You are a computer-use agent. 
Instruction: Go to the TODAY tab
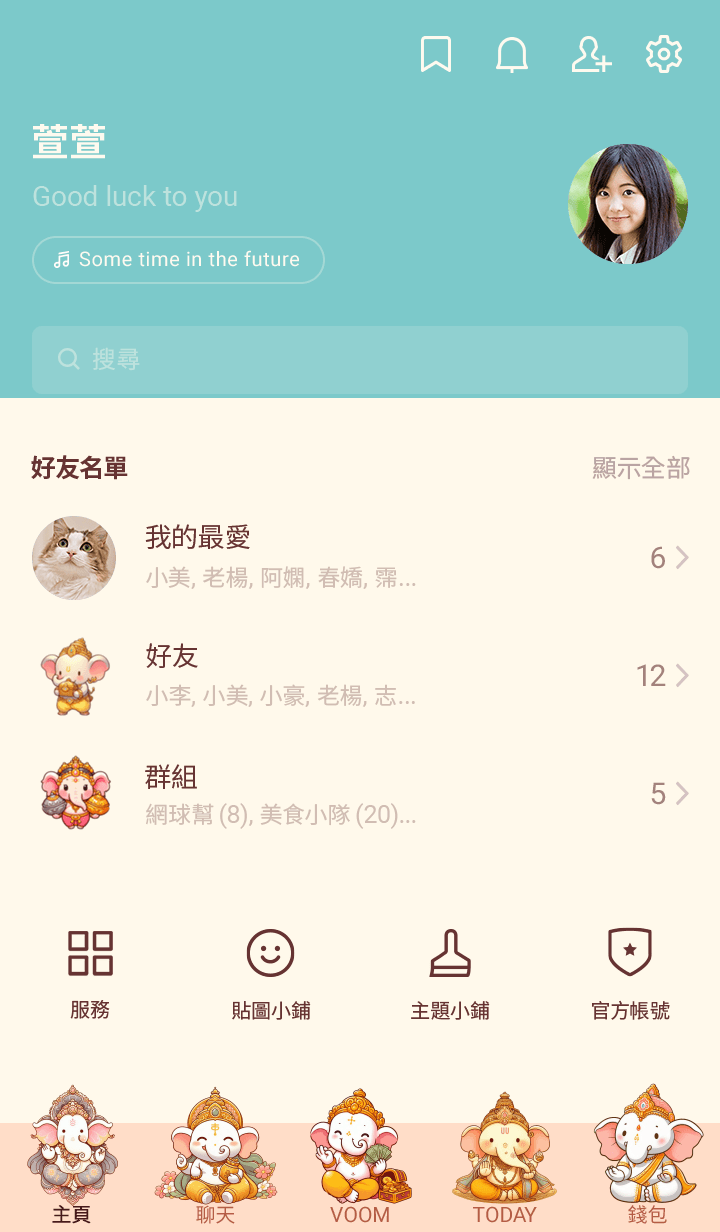(504, 1160)
